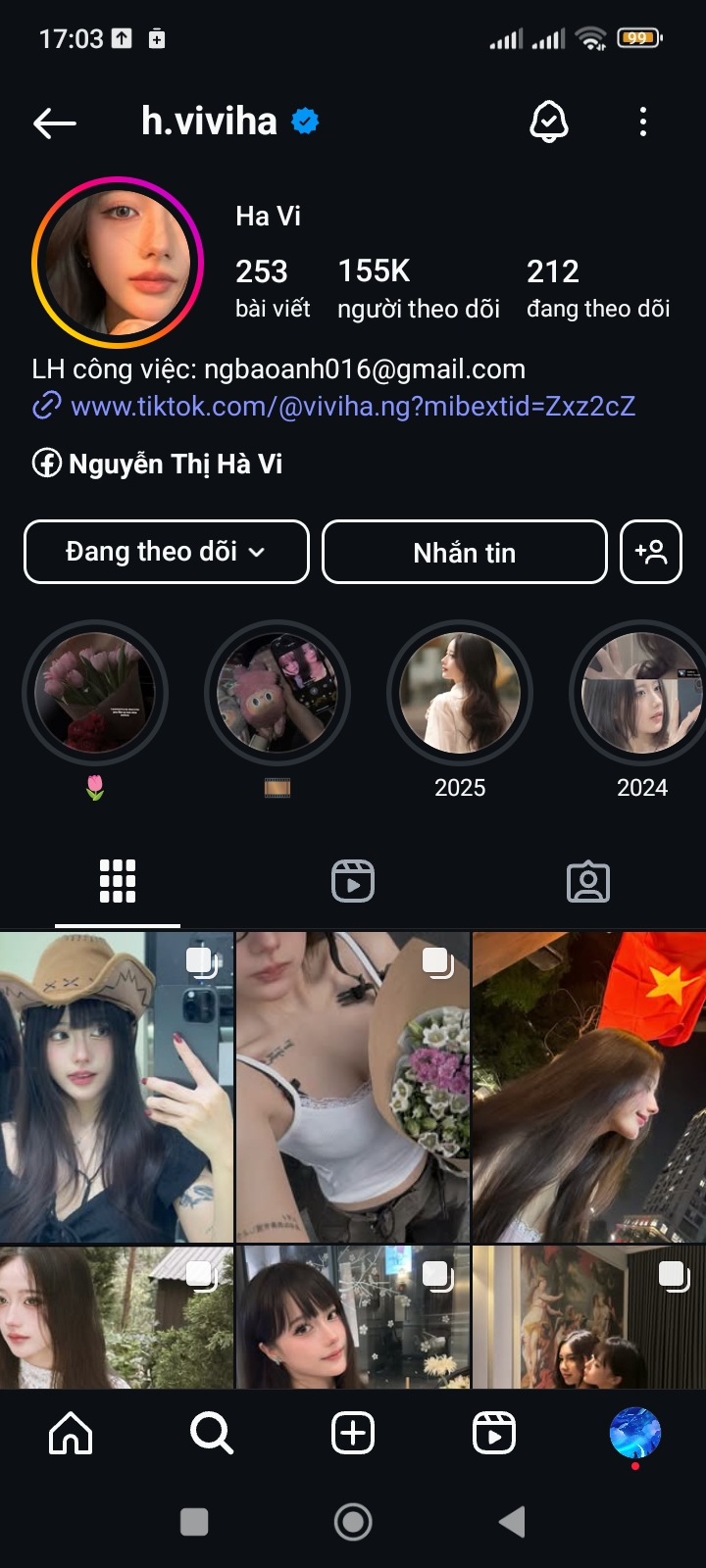Open the three-dot overflow menu
This screenshot has width=706, height=1568.
tap(643, 122)
